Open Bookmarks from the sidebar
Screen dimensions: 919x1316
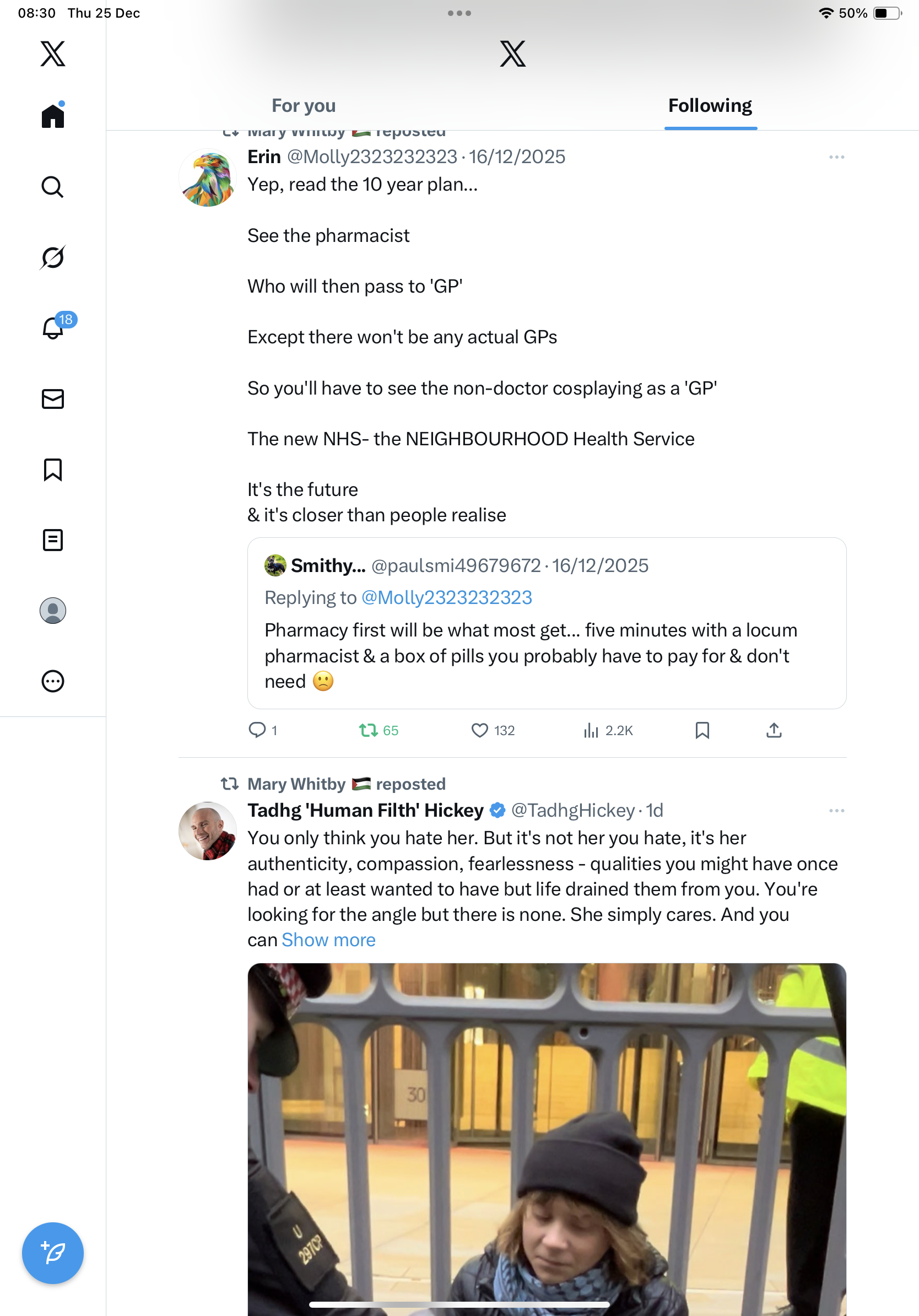click(53, 470)
